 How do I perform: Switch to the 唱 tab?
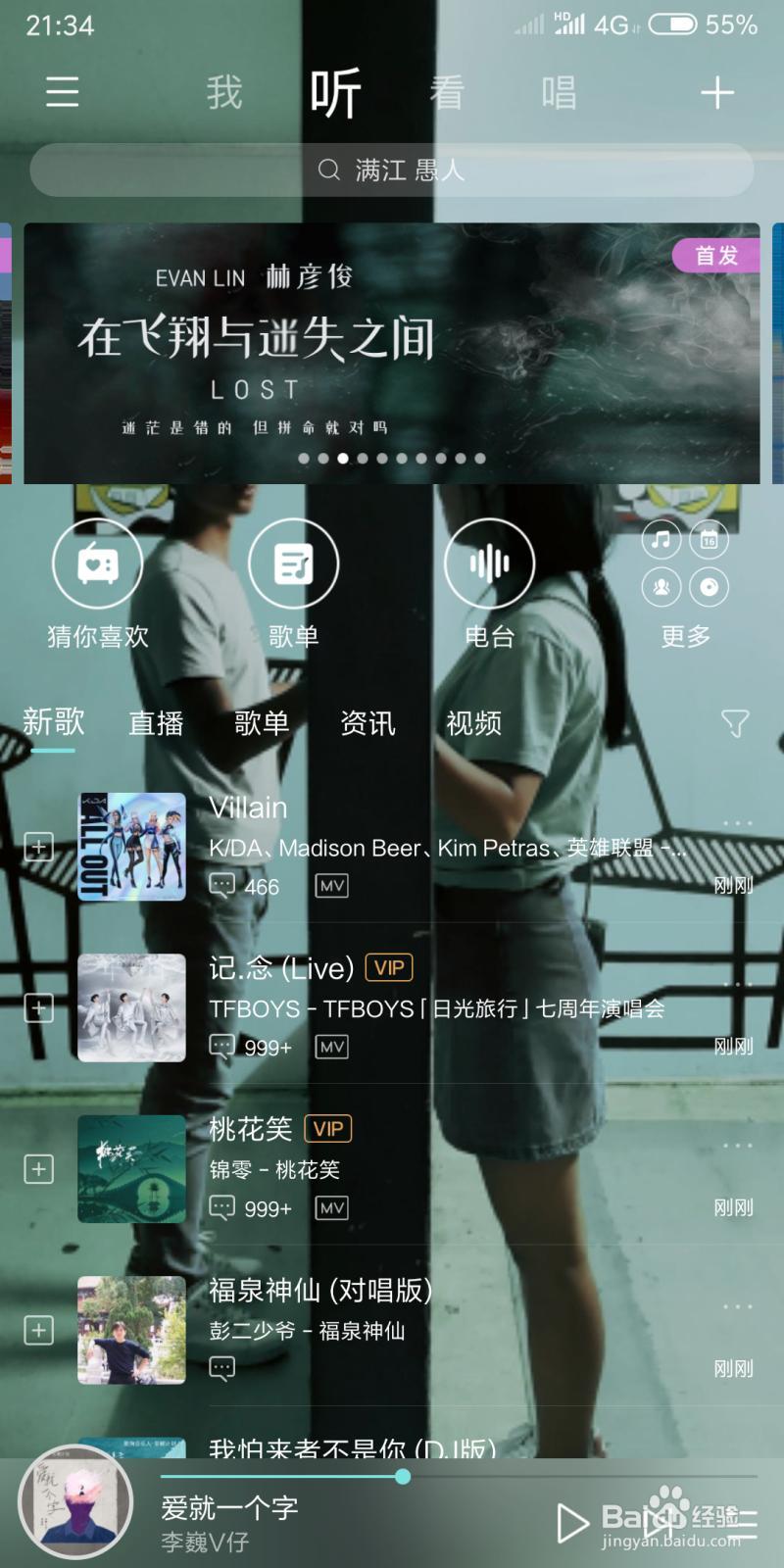coord(559,93)
